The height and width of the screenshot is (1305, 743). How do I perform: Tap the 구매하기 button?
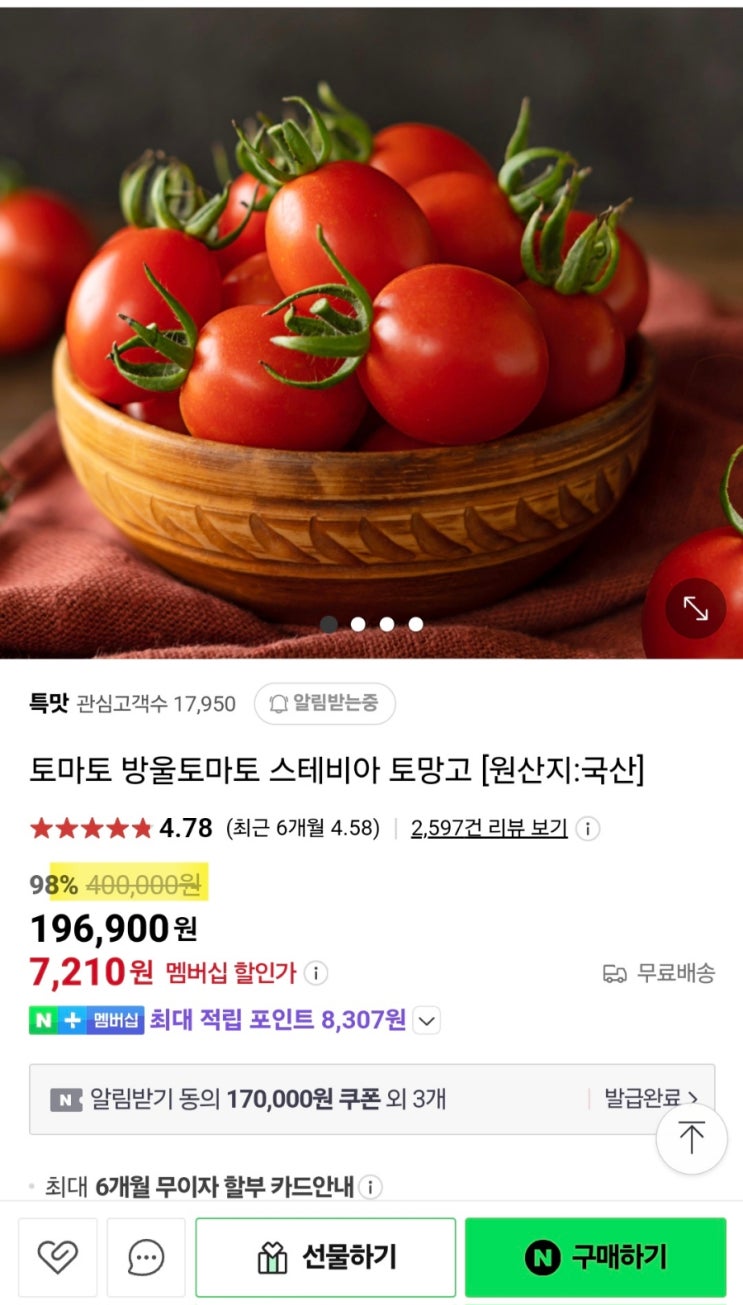[595, 1257]
